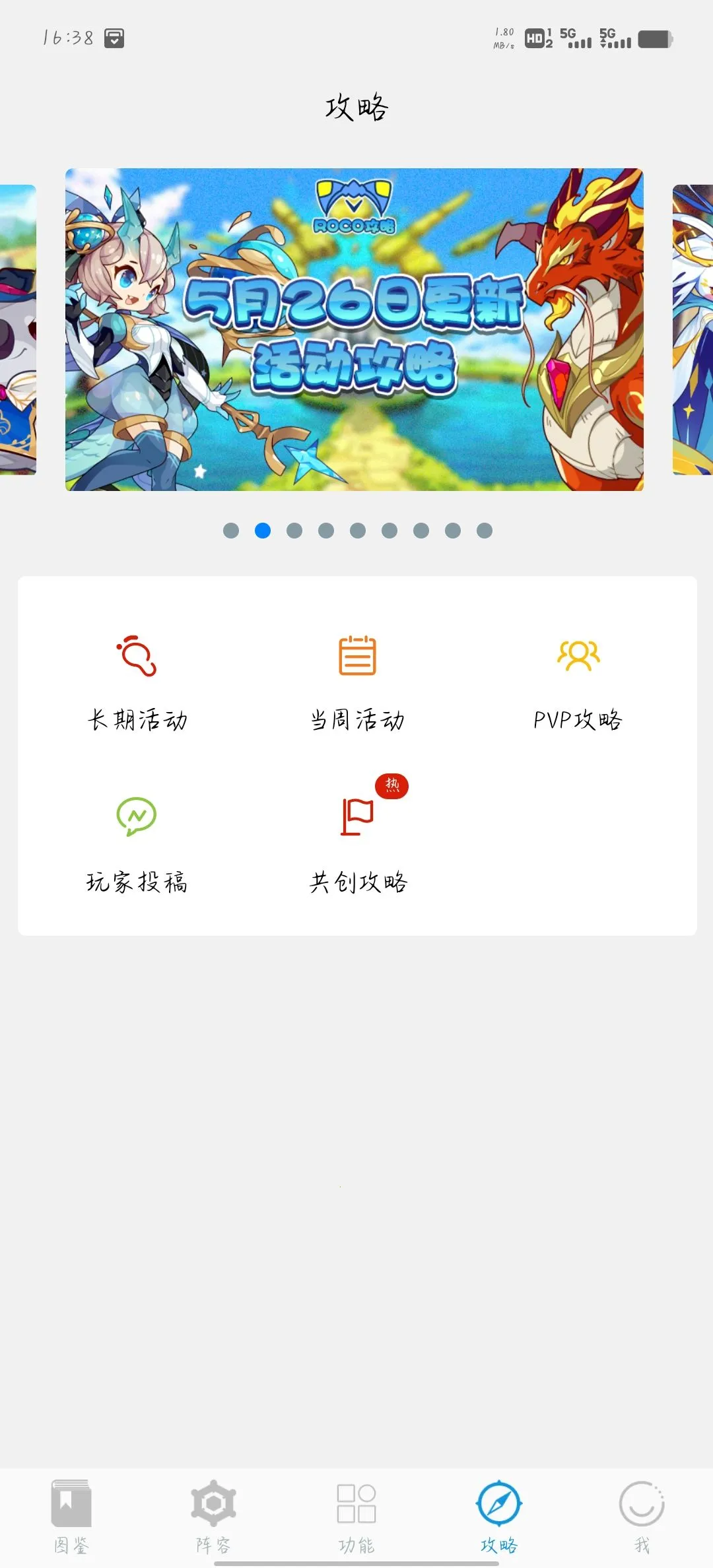Open the 5月26日更新 event banner
The height and width of the screenshot is (1568, 713).
356,330
